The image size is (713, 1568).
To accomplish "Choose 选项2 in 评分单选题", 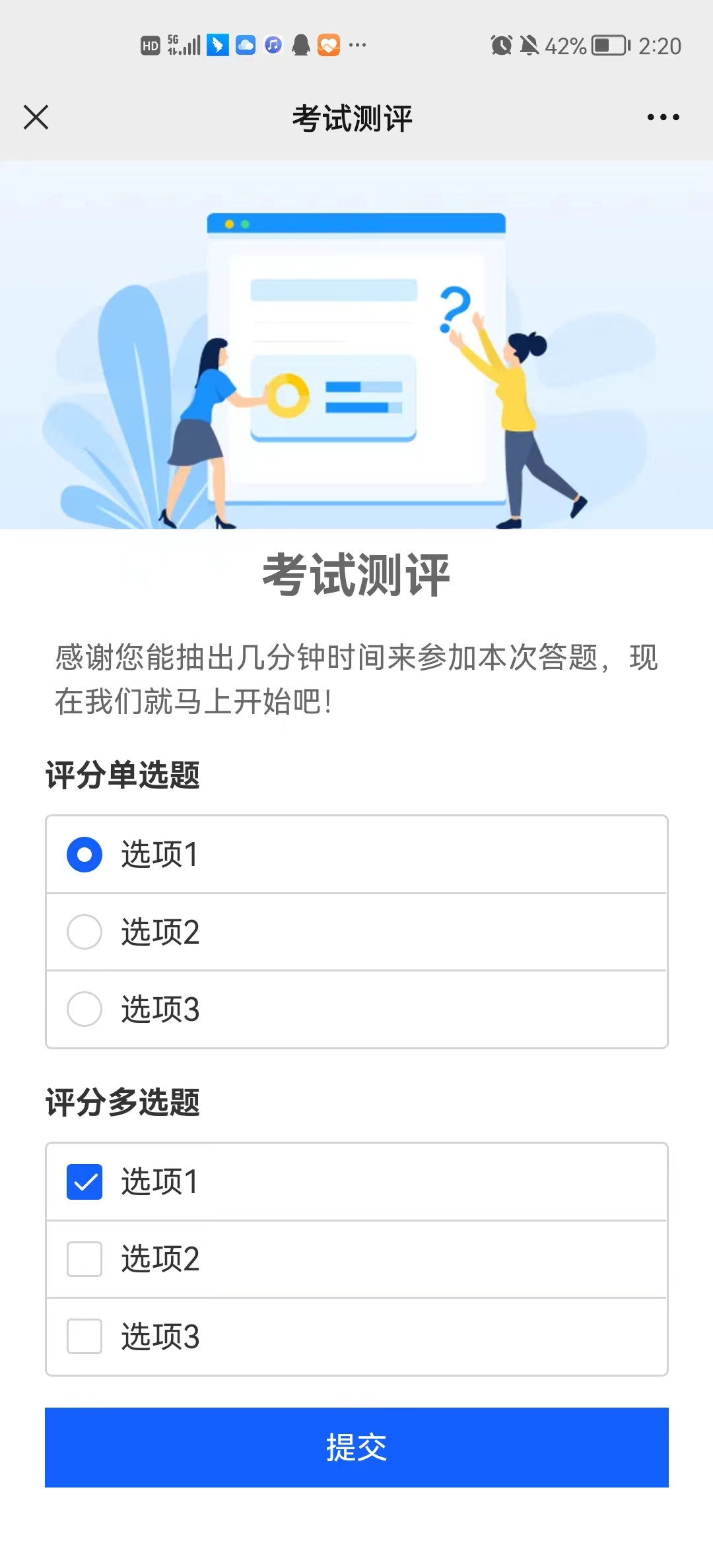I will (x=85, y=932).
